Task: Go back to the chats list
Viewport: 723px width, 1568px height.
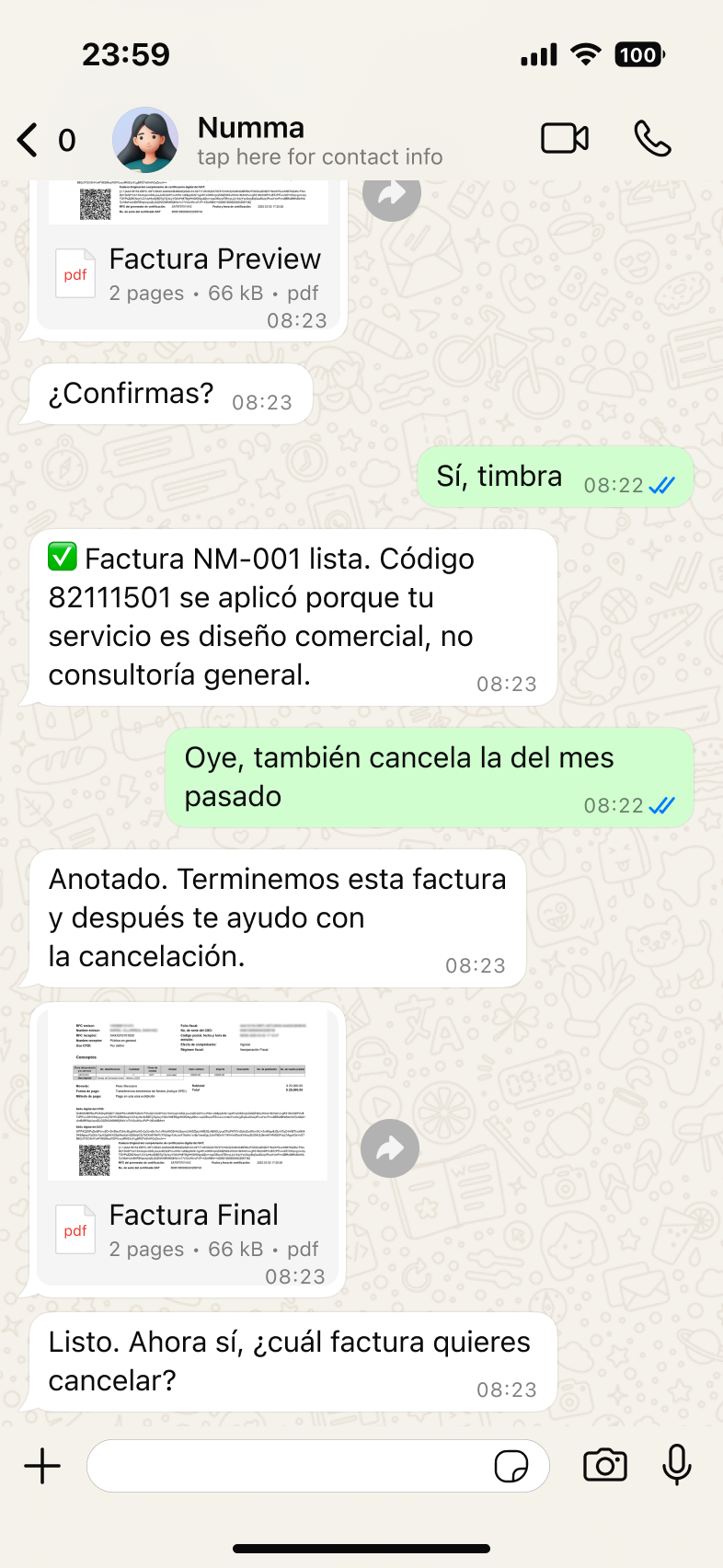Action: pos(29,140)
